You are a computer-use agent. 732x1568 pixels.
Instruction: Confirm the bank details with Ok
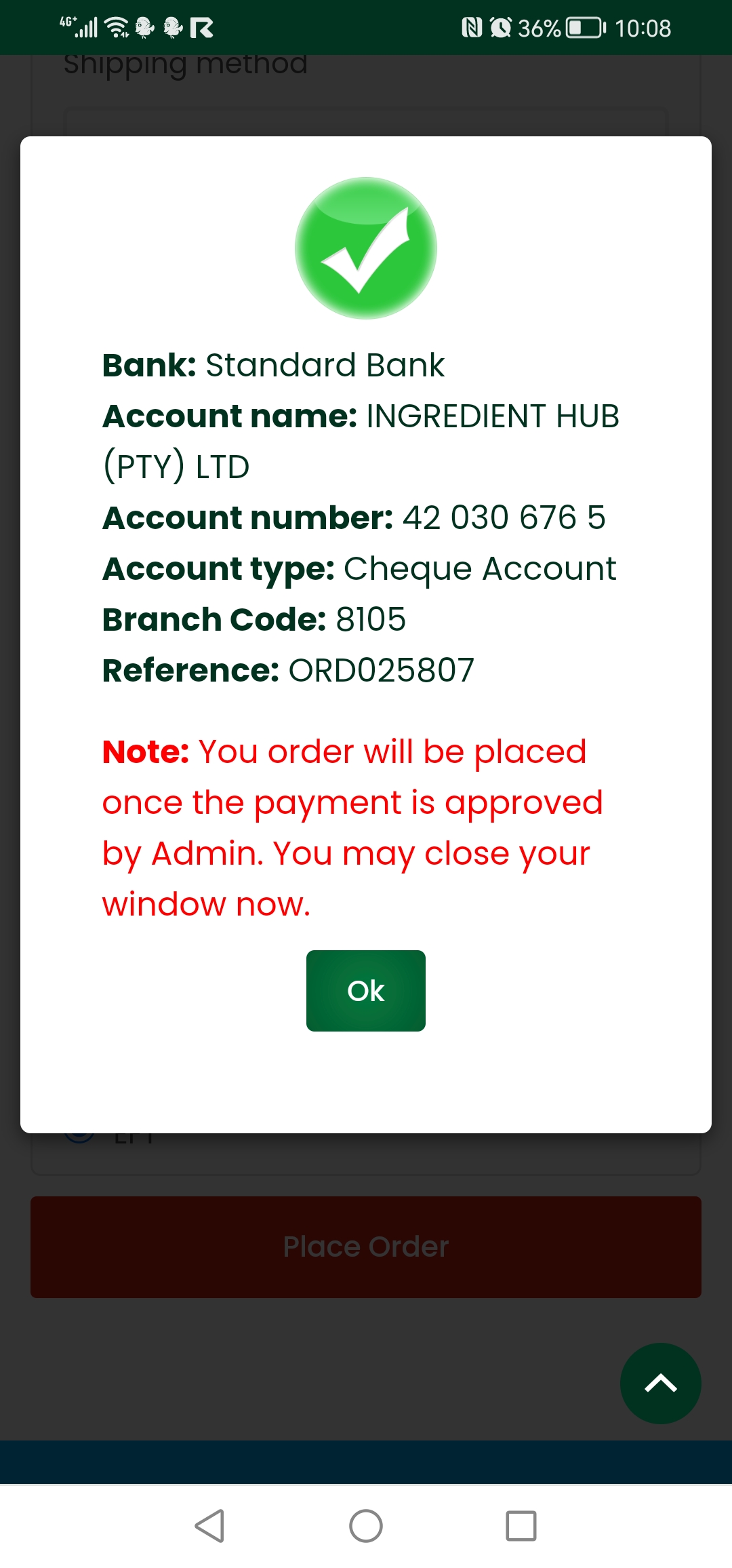366,991
